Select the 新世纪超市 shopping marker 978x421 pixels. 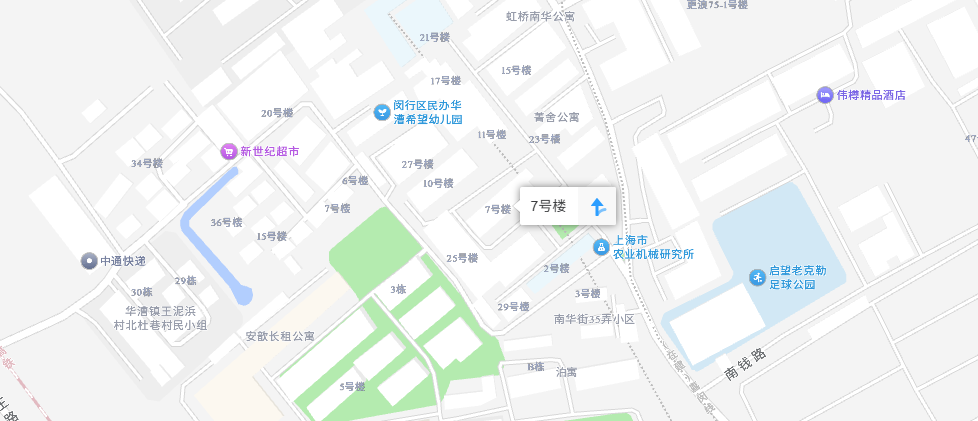click(x=229, y=152)
